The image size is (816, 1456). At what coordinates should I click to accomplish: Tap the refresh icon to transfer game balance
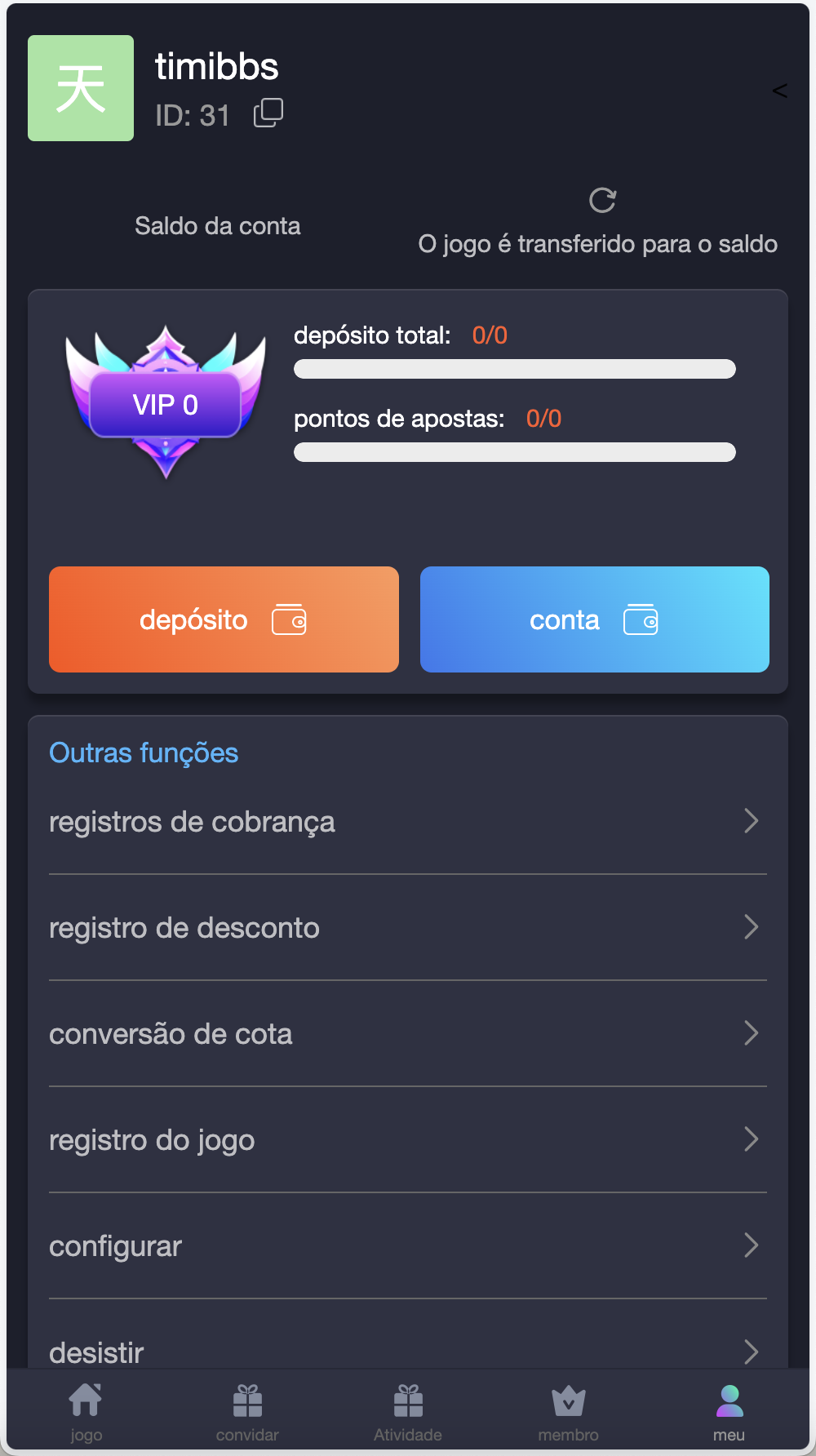(x=602, y=201)
